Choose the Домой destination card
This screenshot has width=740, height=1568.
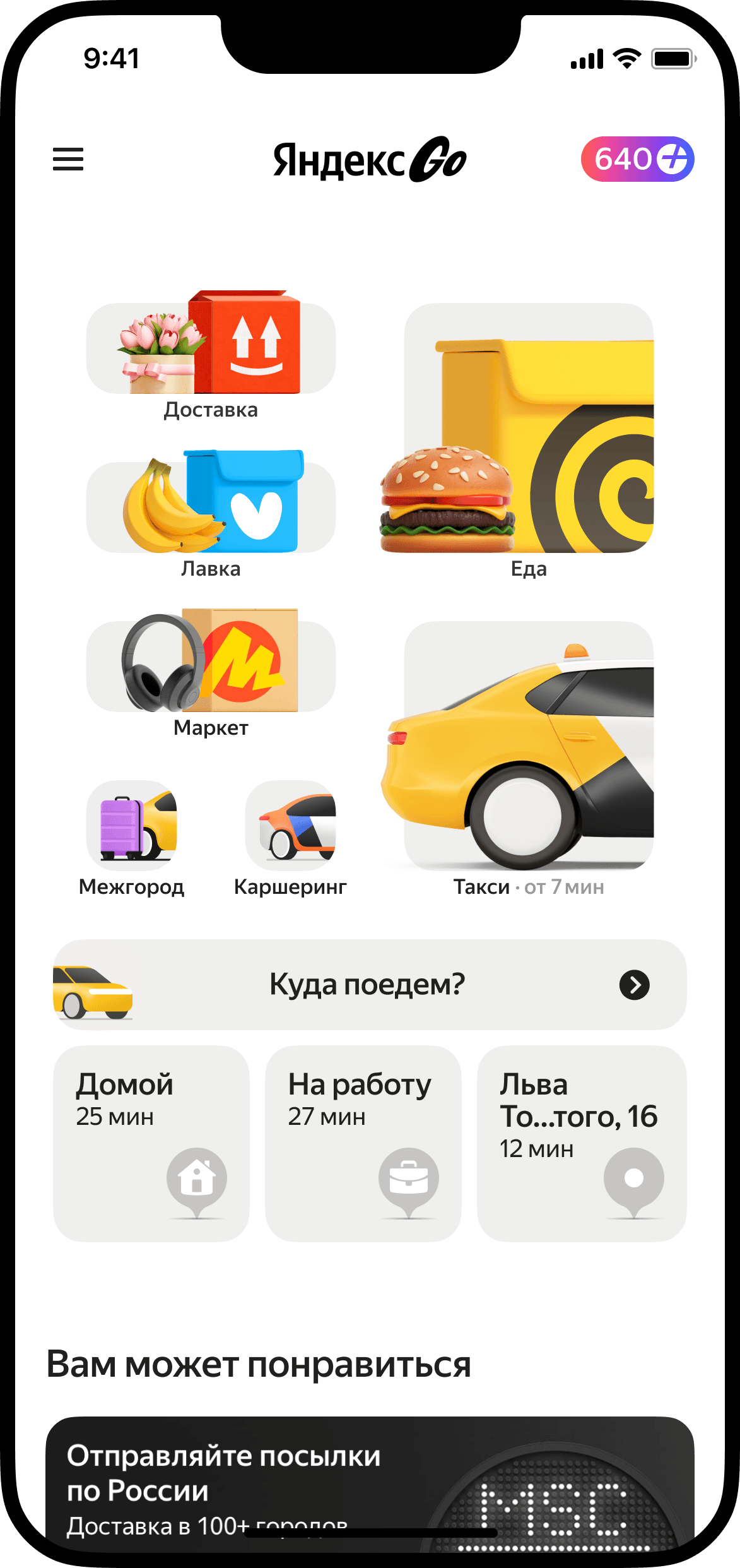click(x=151, y=1143)
